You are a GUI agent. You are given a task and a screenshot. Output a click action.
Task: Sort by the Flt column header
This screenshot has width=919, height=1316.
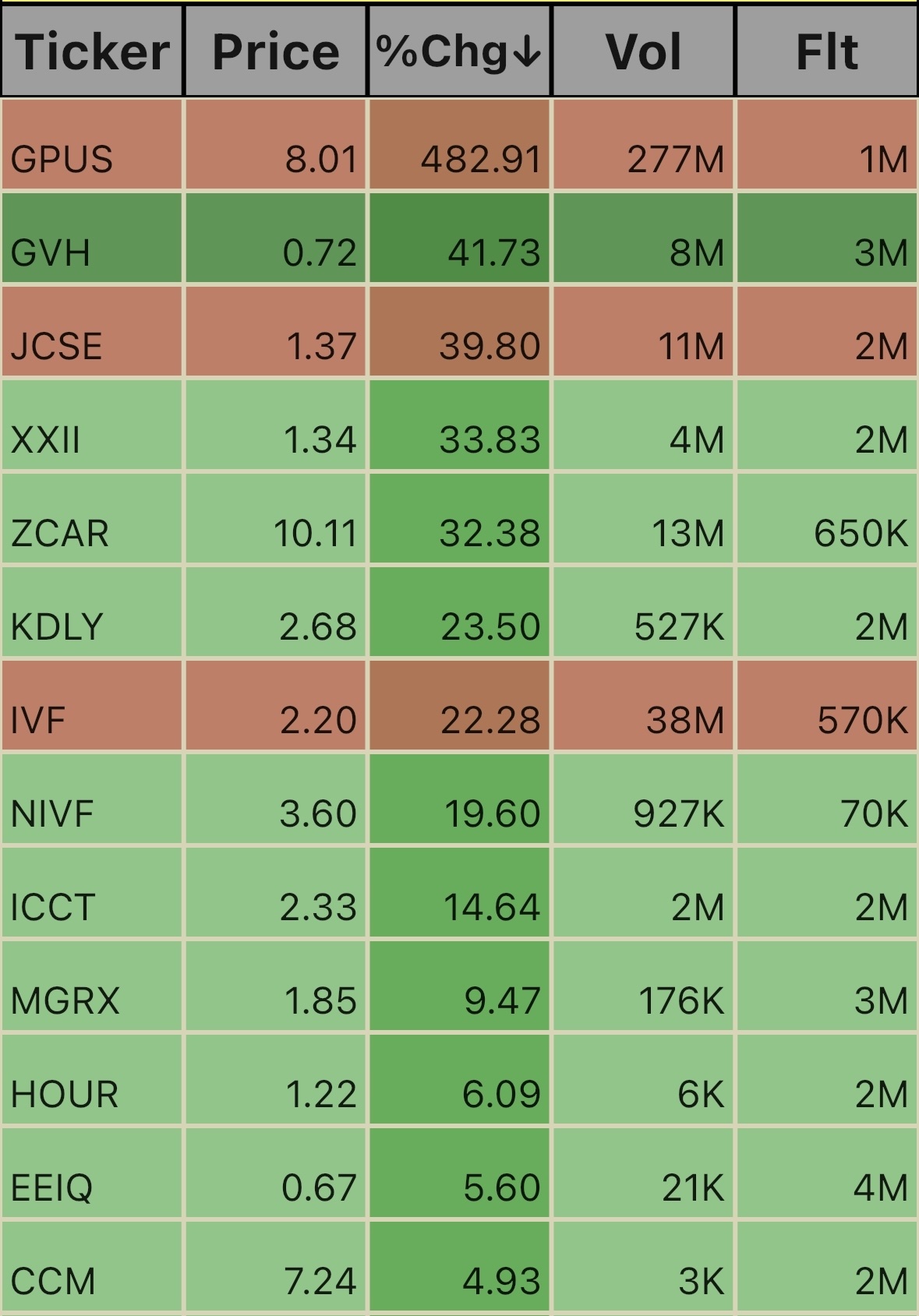coord(826,52)
